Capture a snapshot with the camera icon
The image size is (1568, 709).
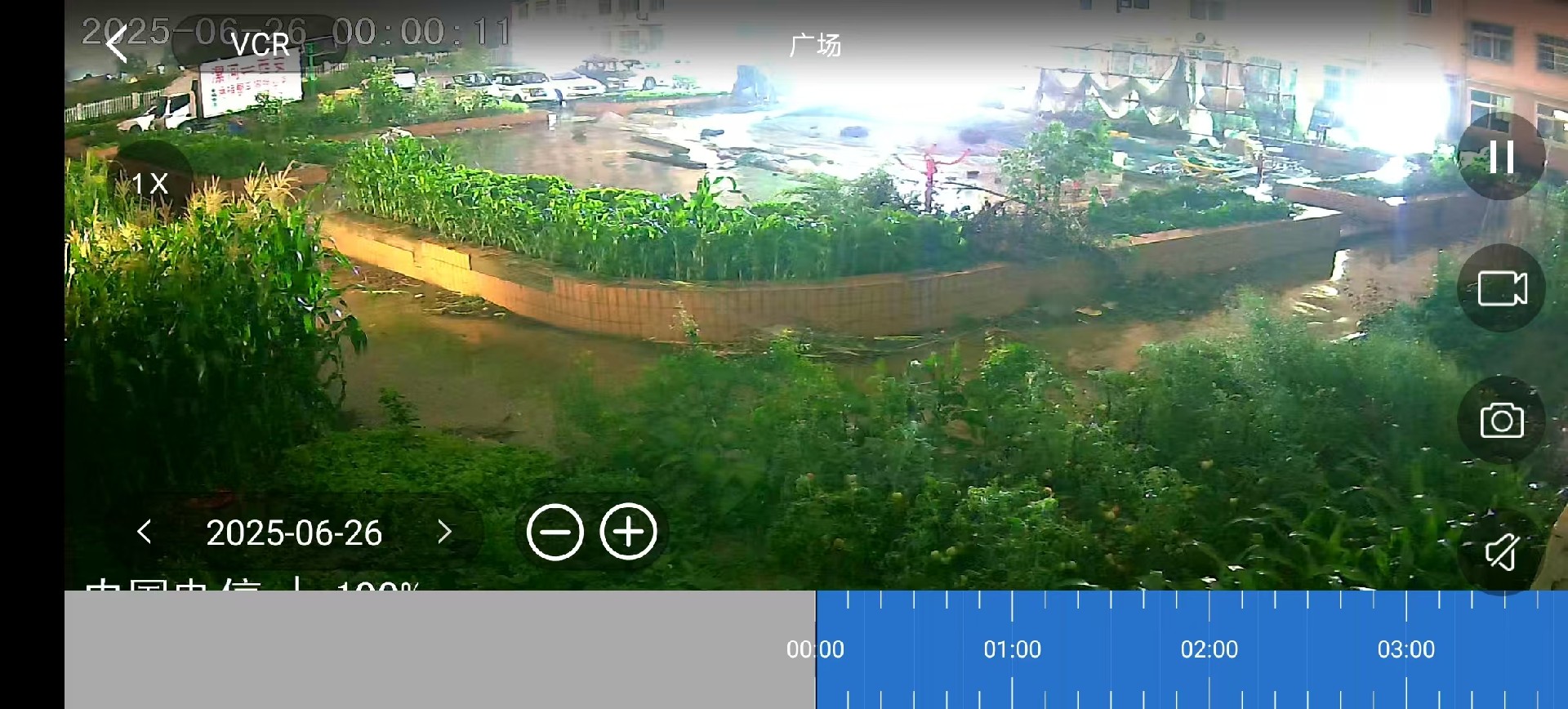[1501, 421]
